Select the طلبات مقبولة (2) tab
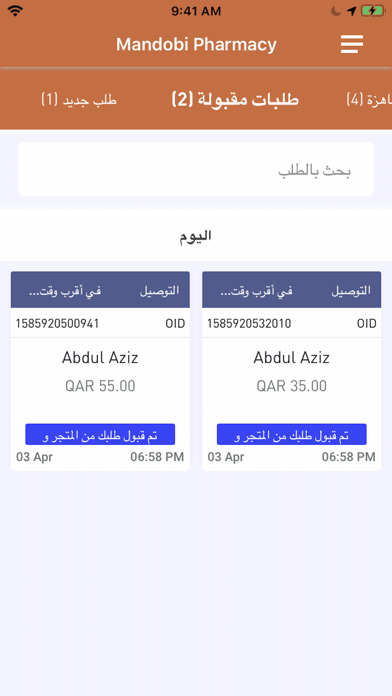 235,99
